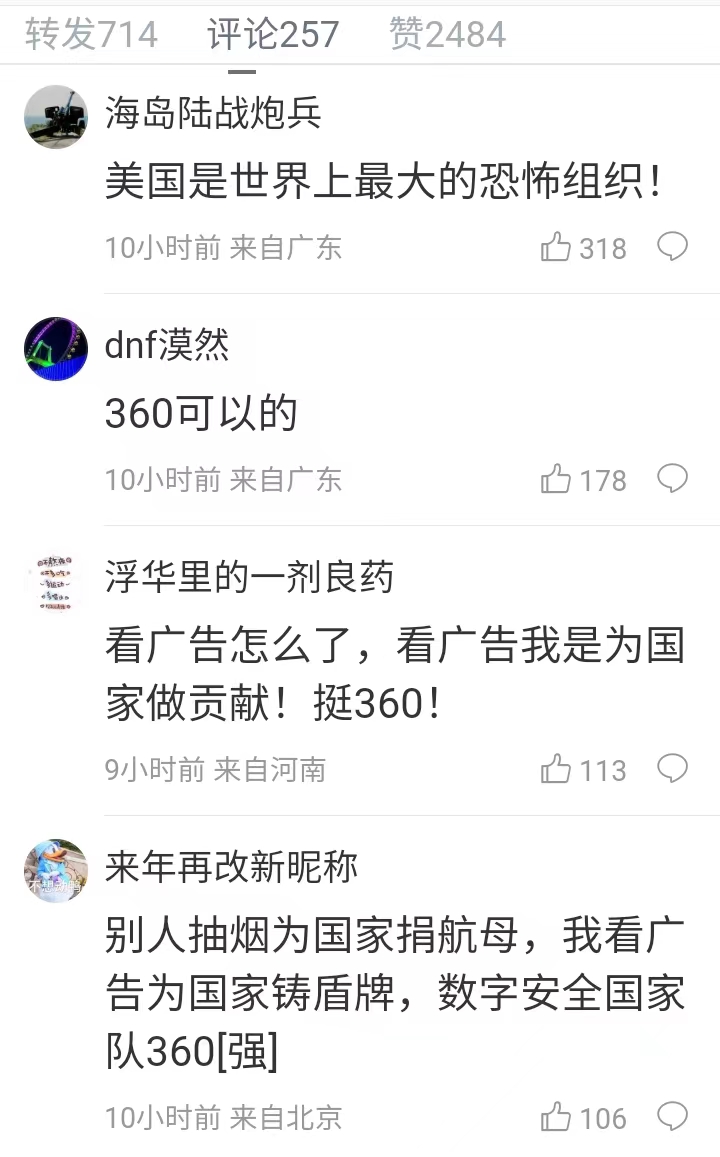Viewport: 720px width, 1157px height.
Task: Reply to 海岛陆战炮兵's comment
Action: [672, 246]
